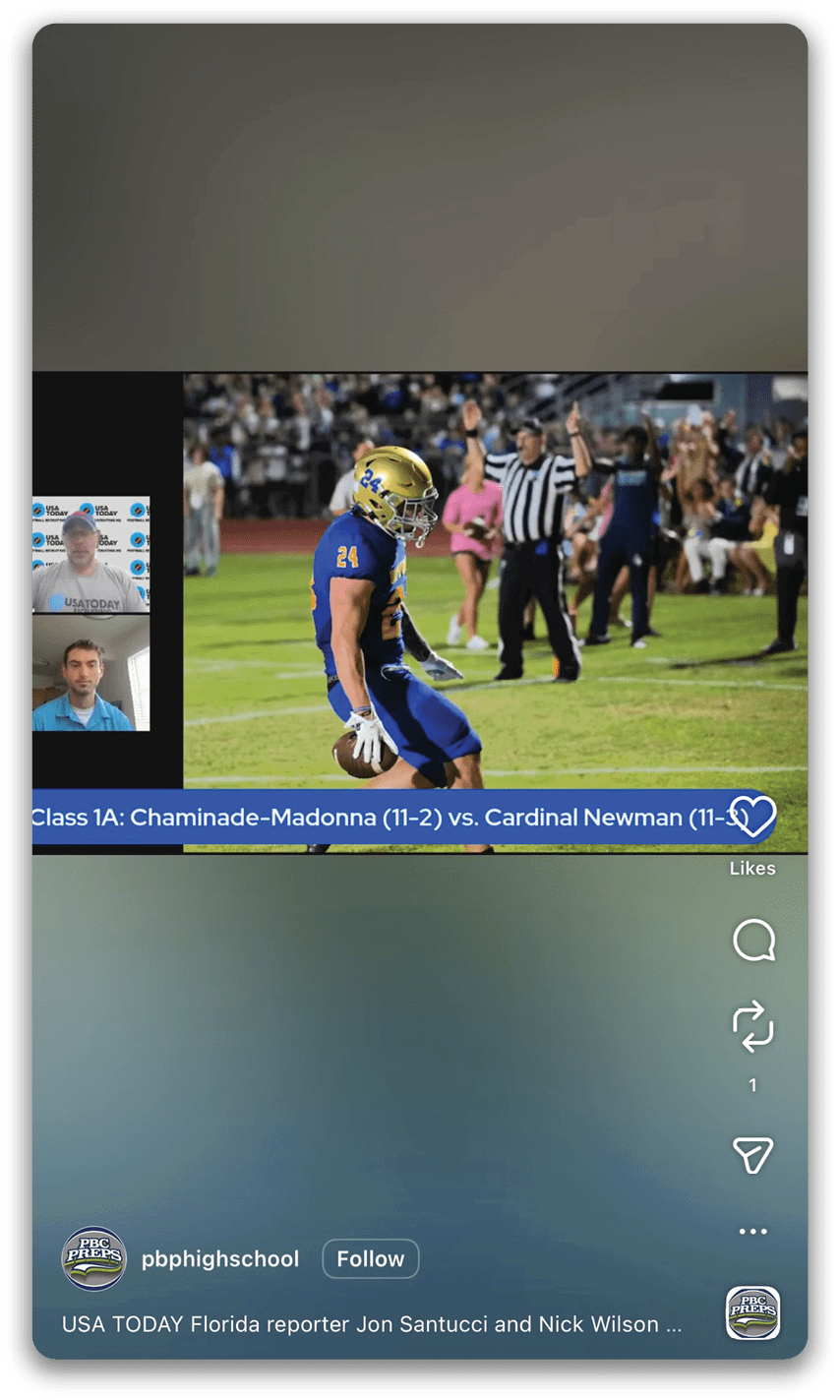The image size is (840, 1400).
Task: Follow the pbphighschool account
Action: [x=370, y=1258]
